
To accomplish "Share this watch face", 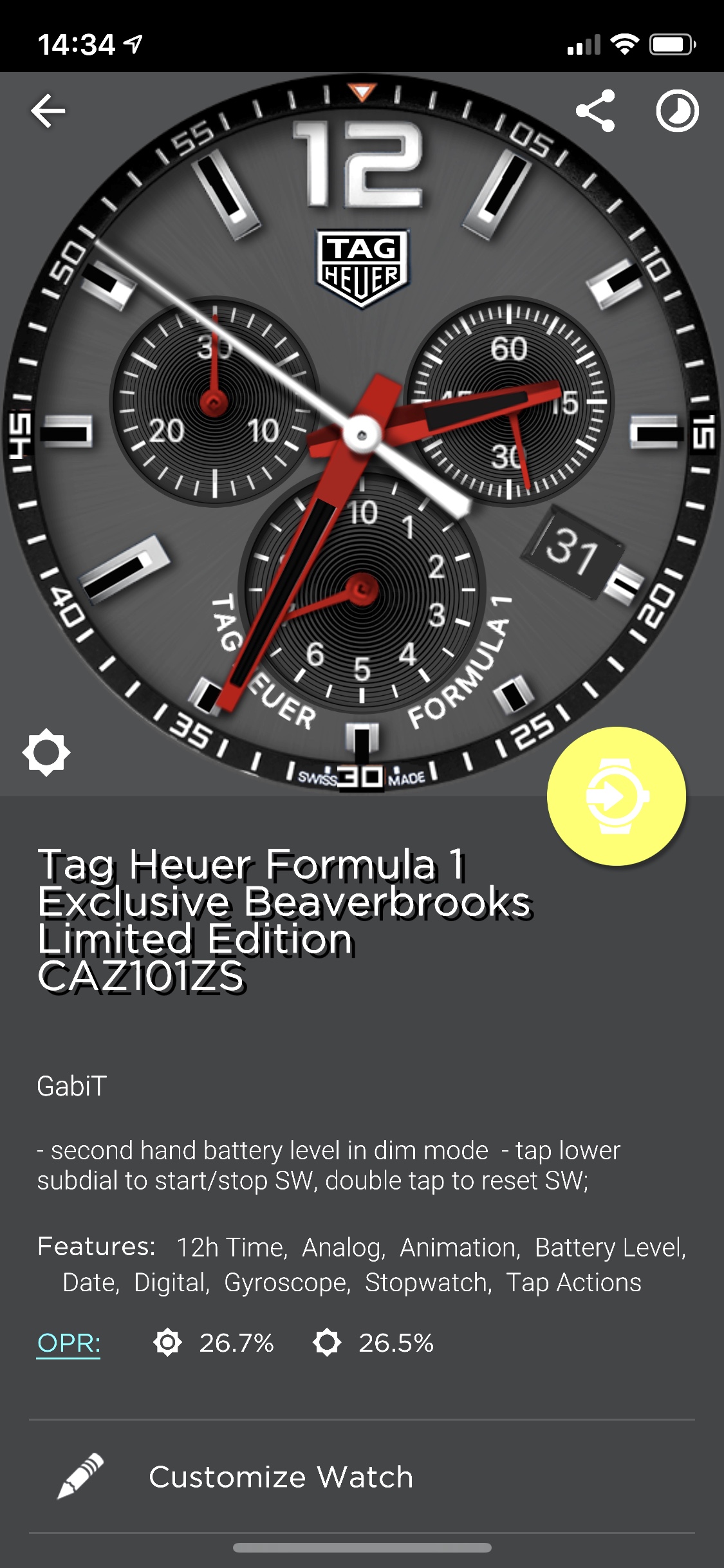I will 595,111.
